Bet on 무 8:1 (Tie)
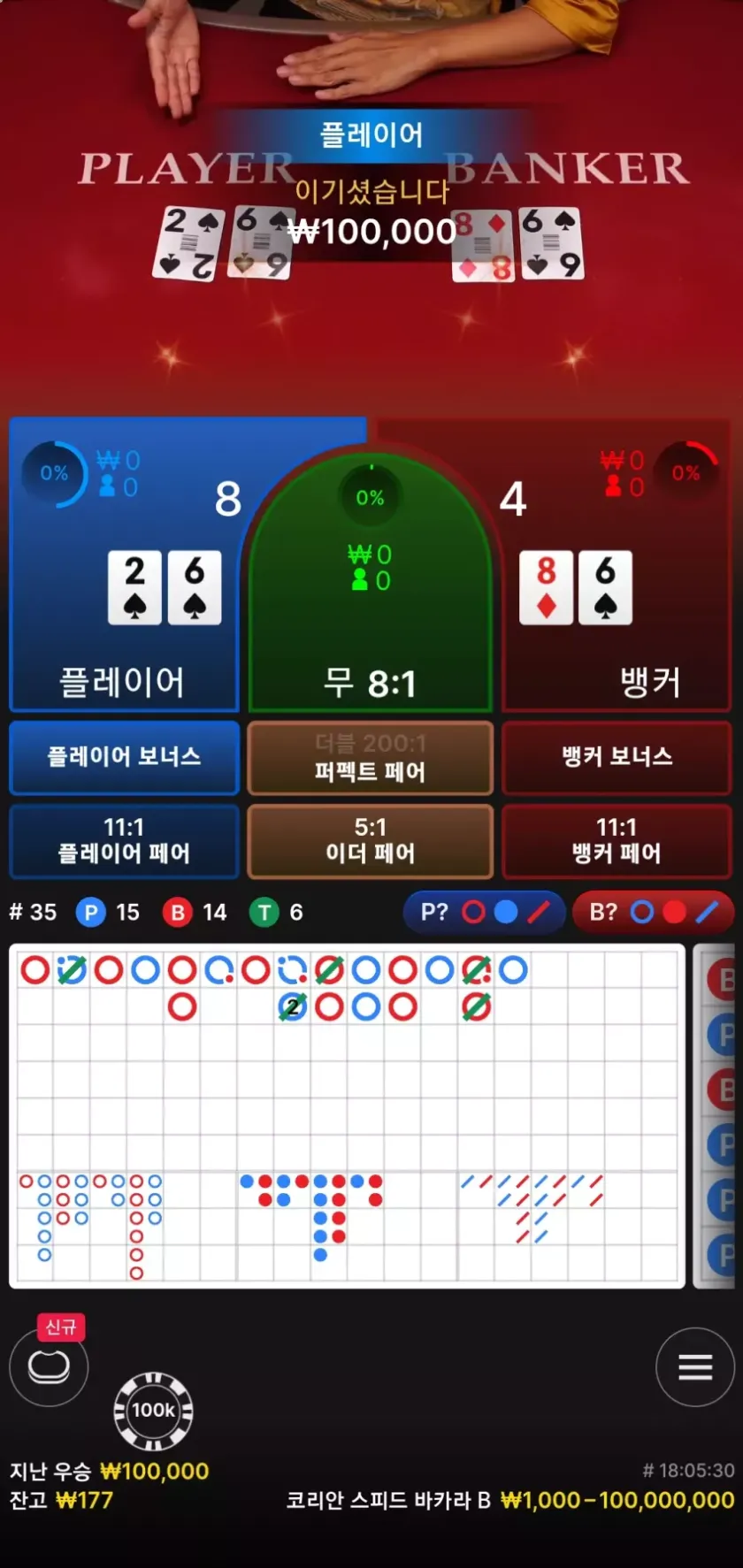The width and height of the screenshot is (743, 1568). pos(370,619)
